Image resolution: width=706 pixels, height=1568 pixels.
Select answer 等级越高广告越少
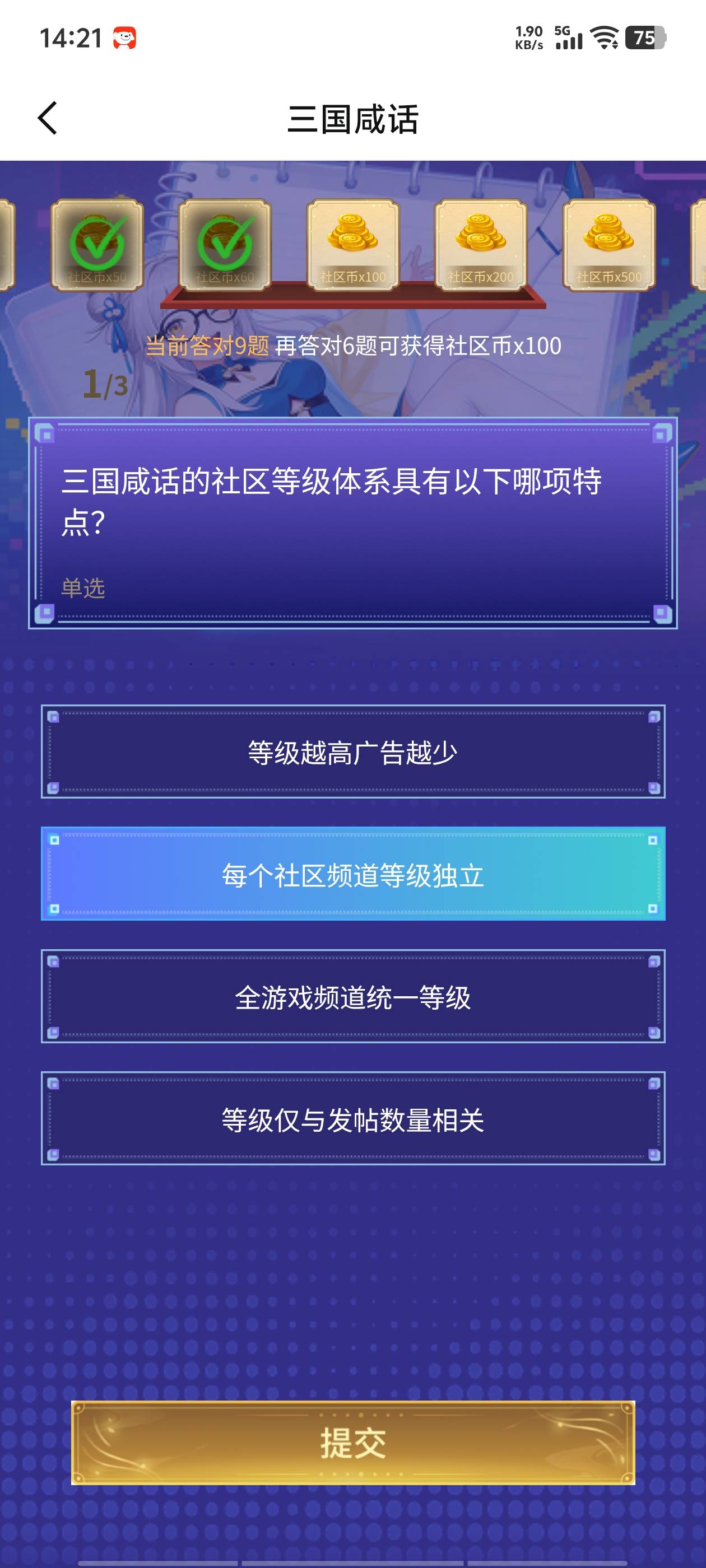(352, 752)
